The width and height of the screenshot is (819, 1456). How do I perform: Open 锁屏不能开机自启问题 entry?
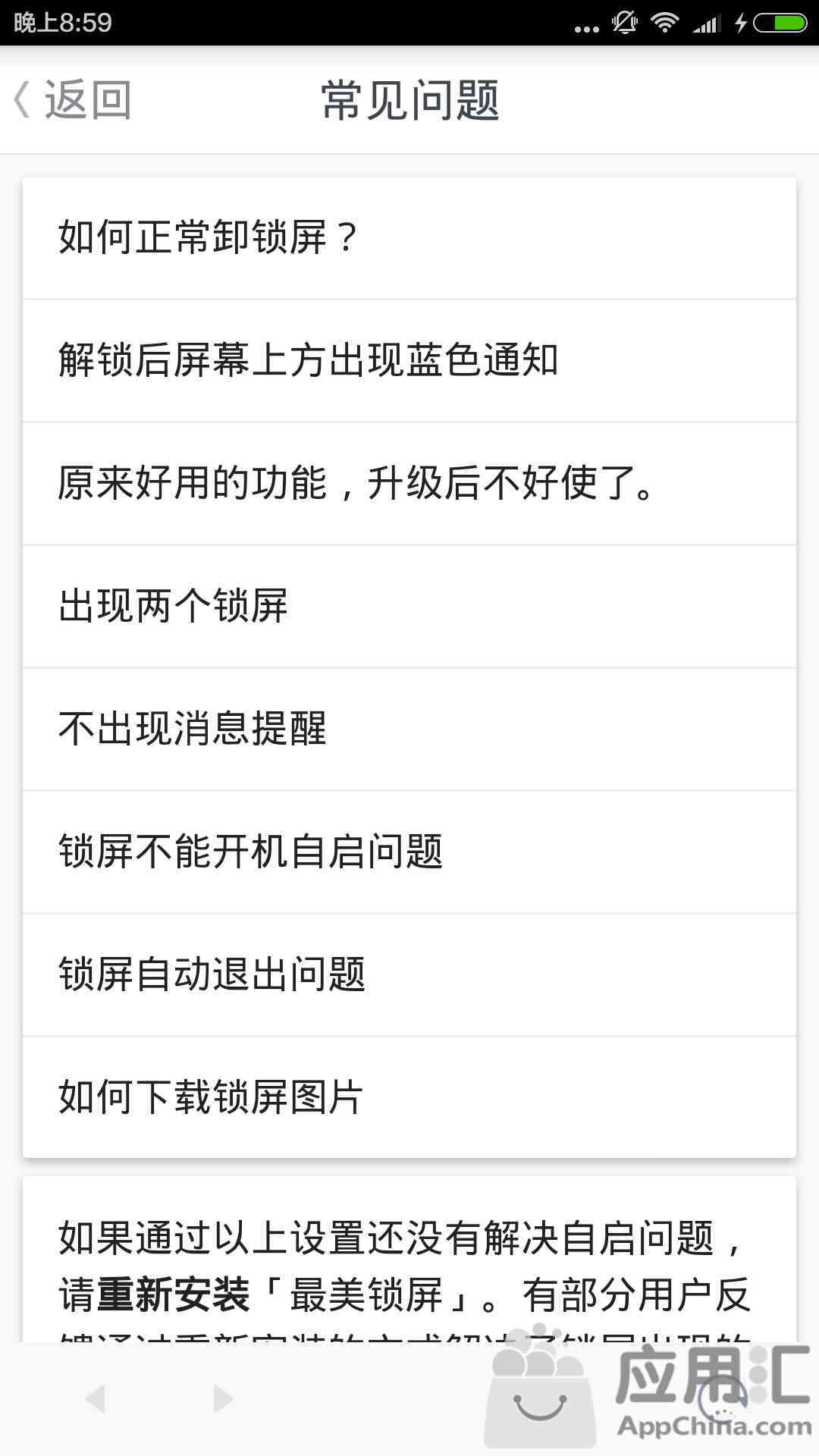coord(409,852)
